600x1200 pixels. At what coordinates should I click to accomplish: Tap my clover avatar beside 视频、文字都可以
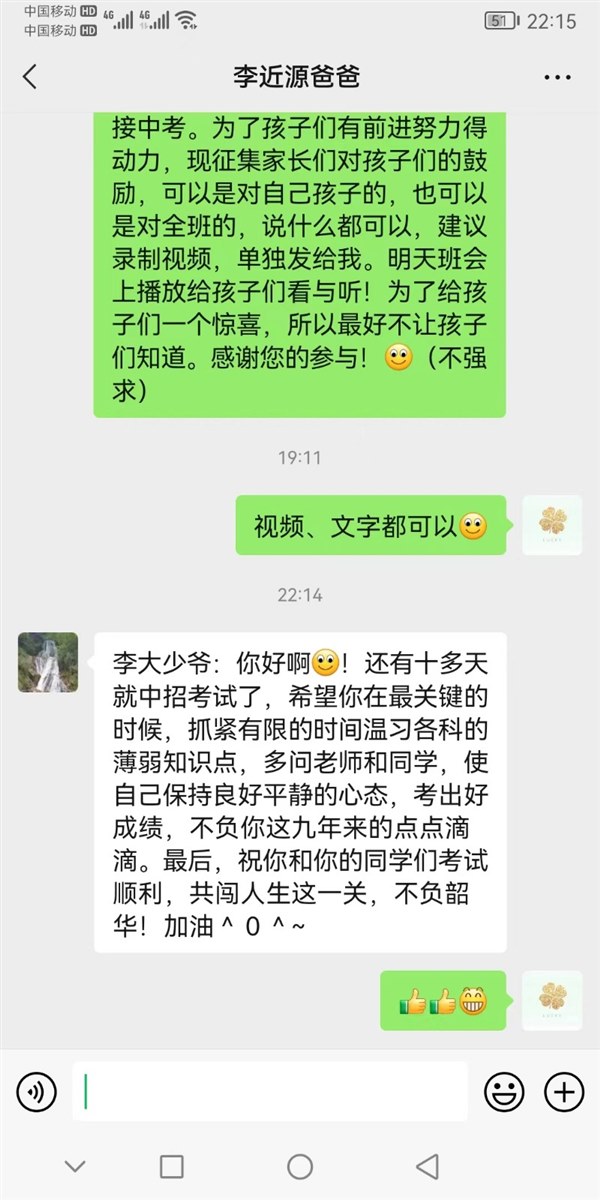point(553,525)
